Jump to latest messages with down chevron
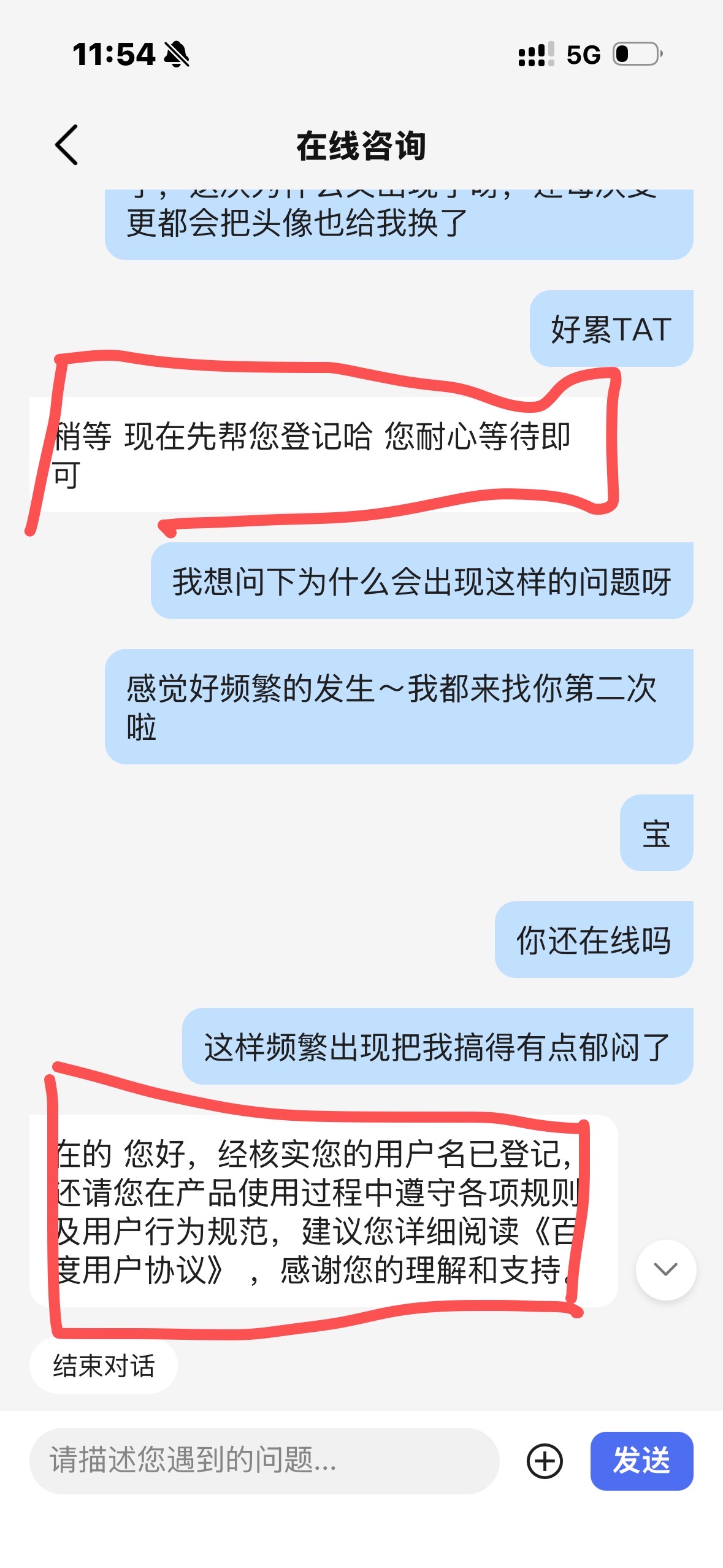Viewport: 723px width, 1568px height. click(665, 1269)
